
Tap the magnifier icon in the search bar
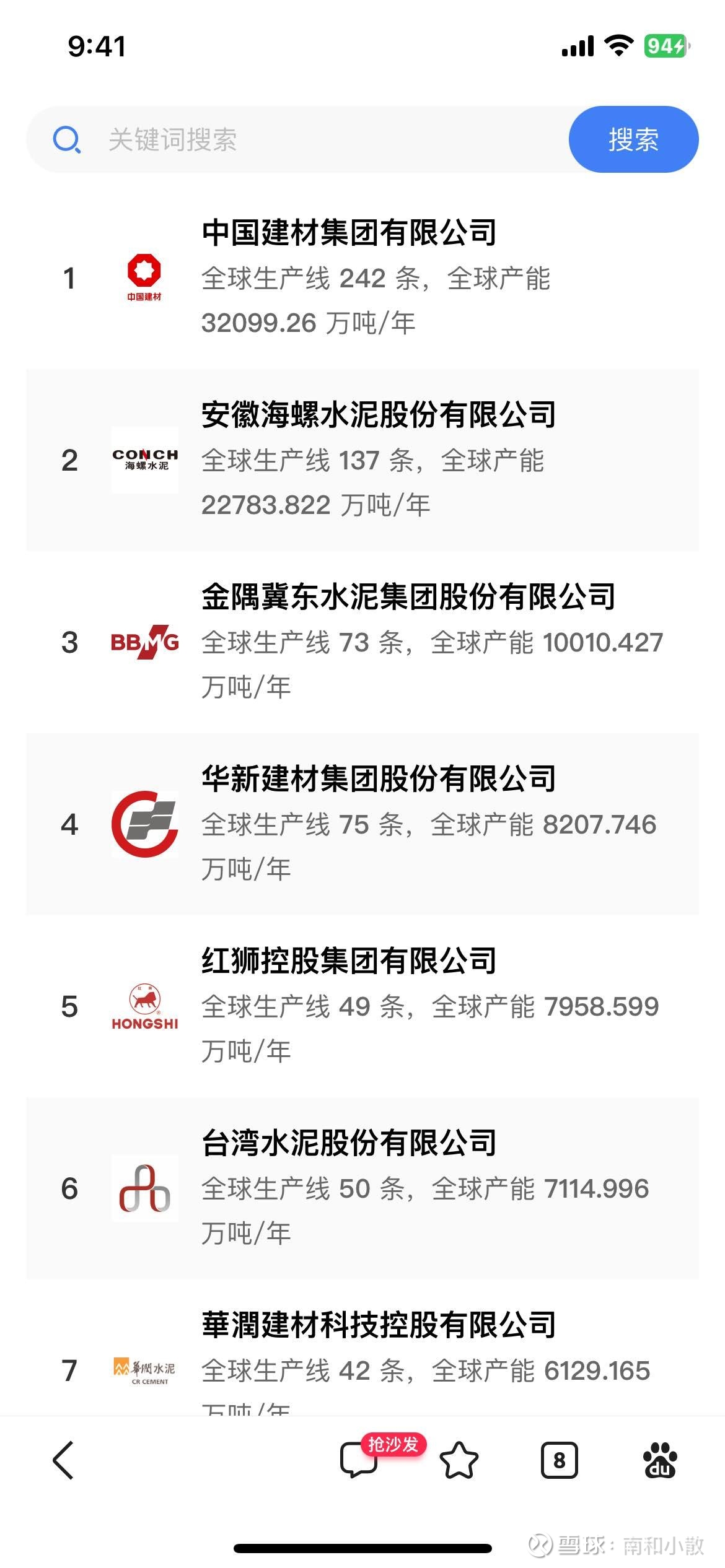(67, 141)
